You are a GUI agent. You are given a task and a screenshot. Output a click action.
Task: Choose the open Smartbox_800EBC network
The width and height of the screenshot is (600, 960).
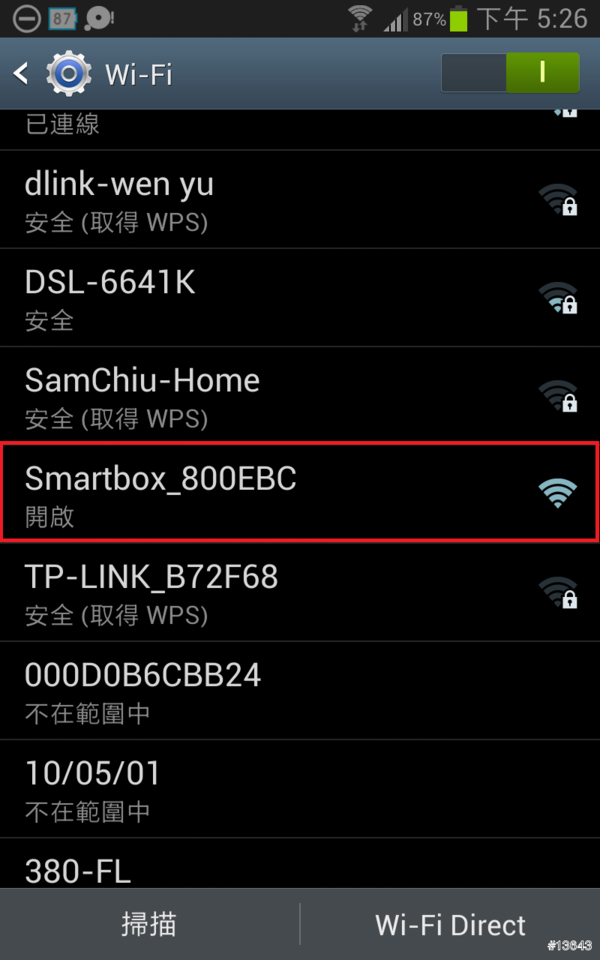pyautogui.click(x=300, y=494)
